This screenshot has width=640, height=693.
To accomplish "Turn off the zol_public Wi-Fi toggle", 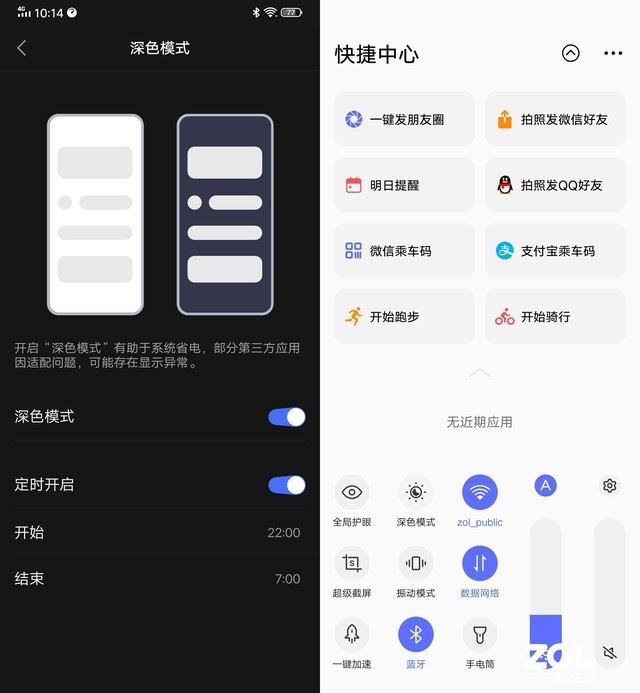I will [x=479, y=492].
